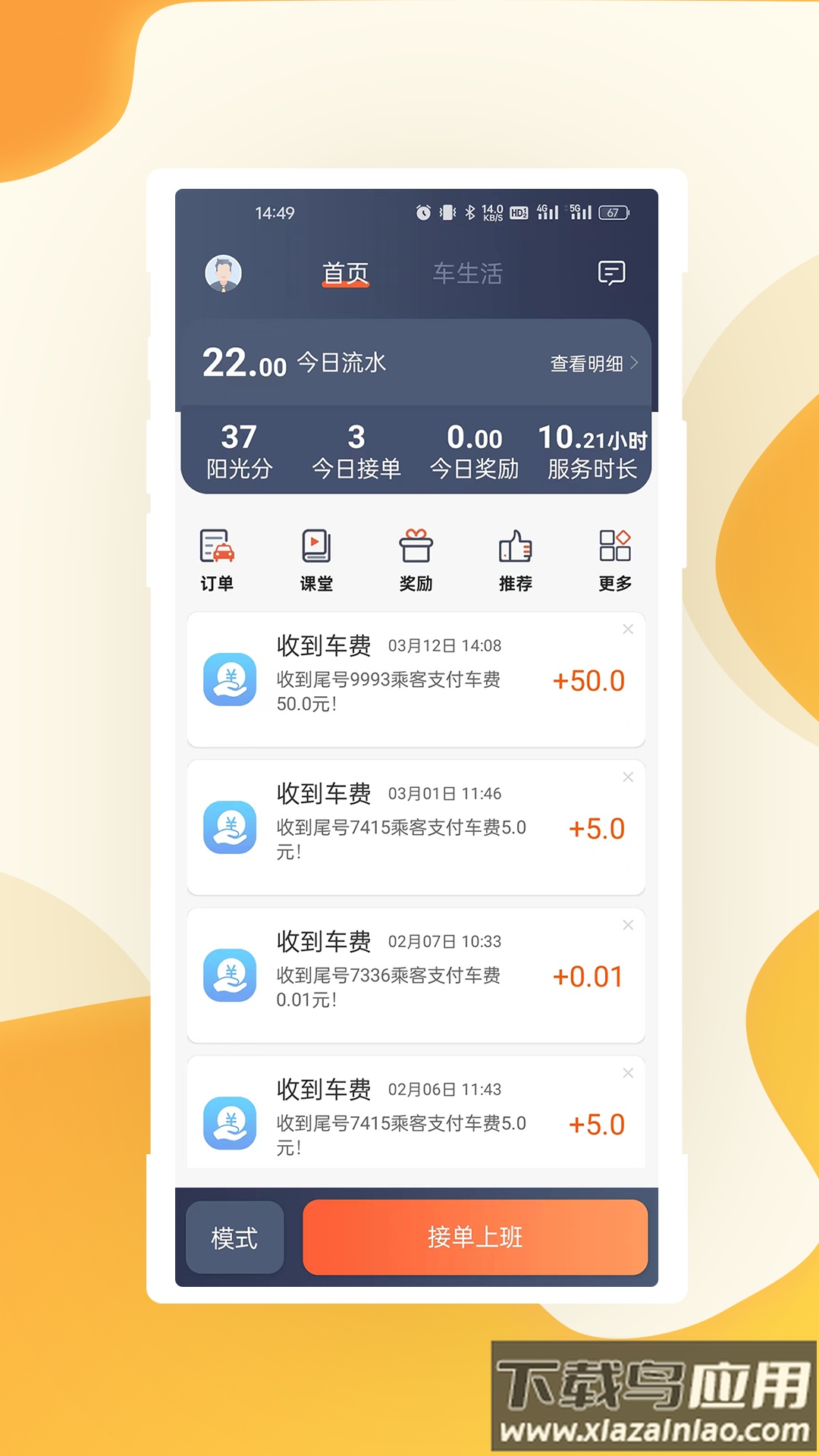Open the 模式 mode selector
This screenshot has width=819, height=1456.
click(x=234, y=1237)
